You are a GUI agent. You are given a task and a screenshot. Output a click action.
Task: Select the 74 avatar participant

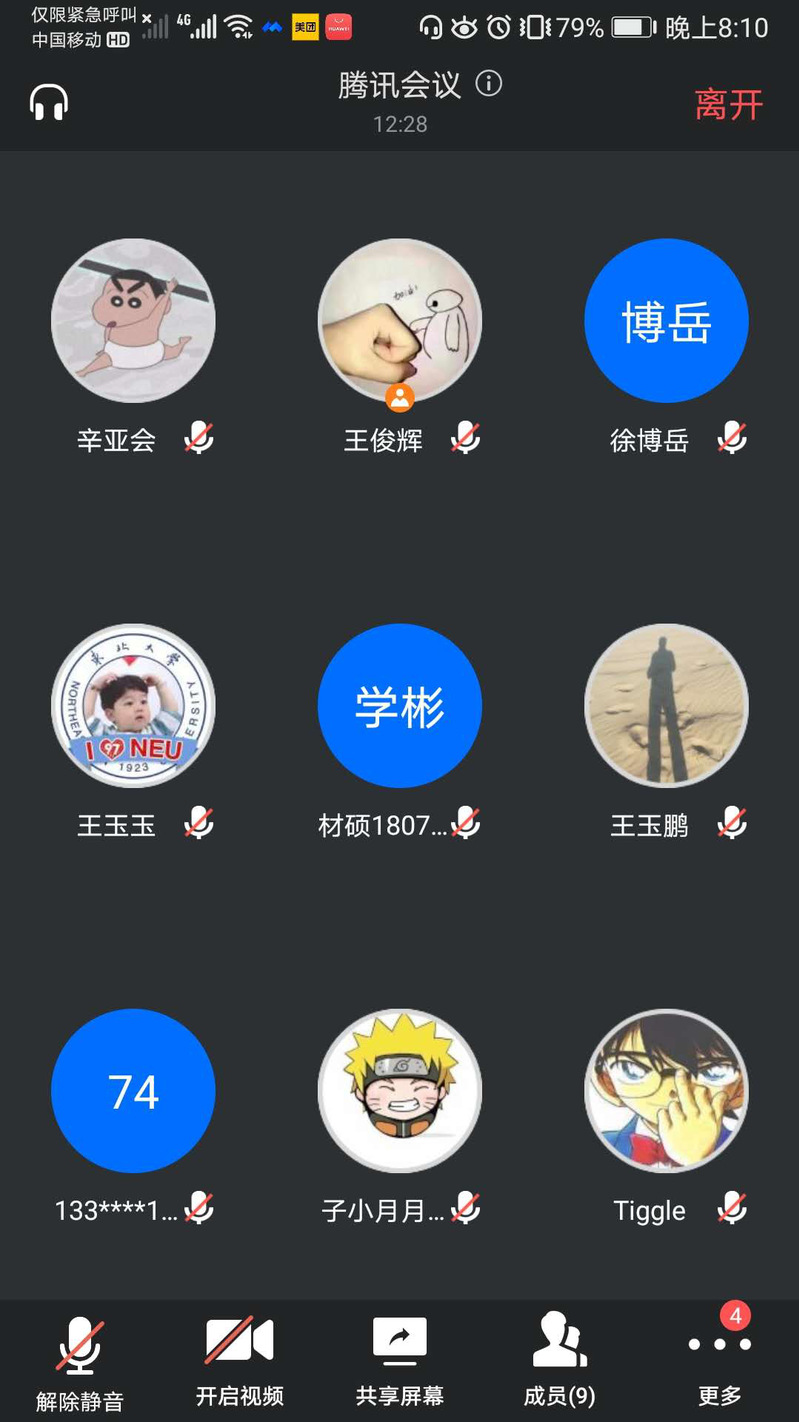pyautogui.click(x=133, y=1091)
